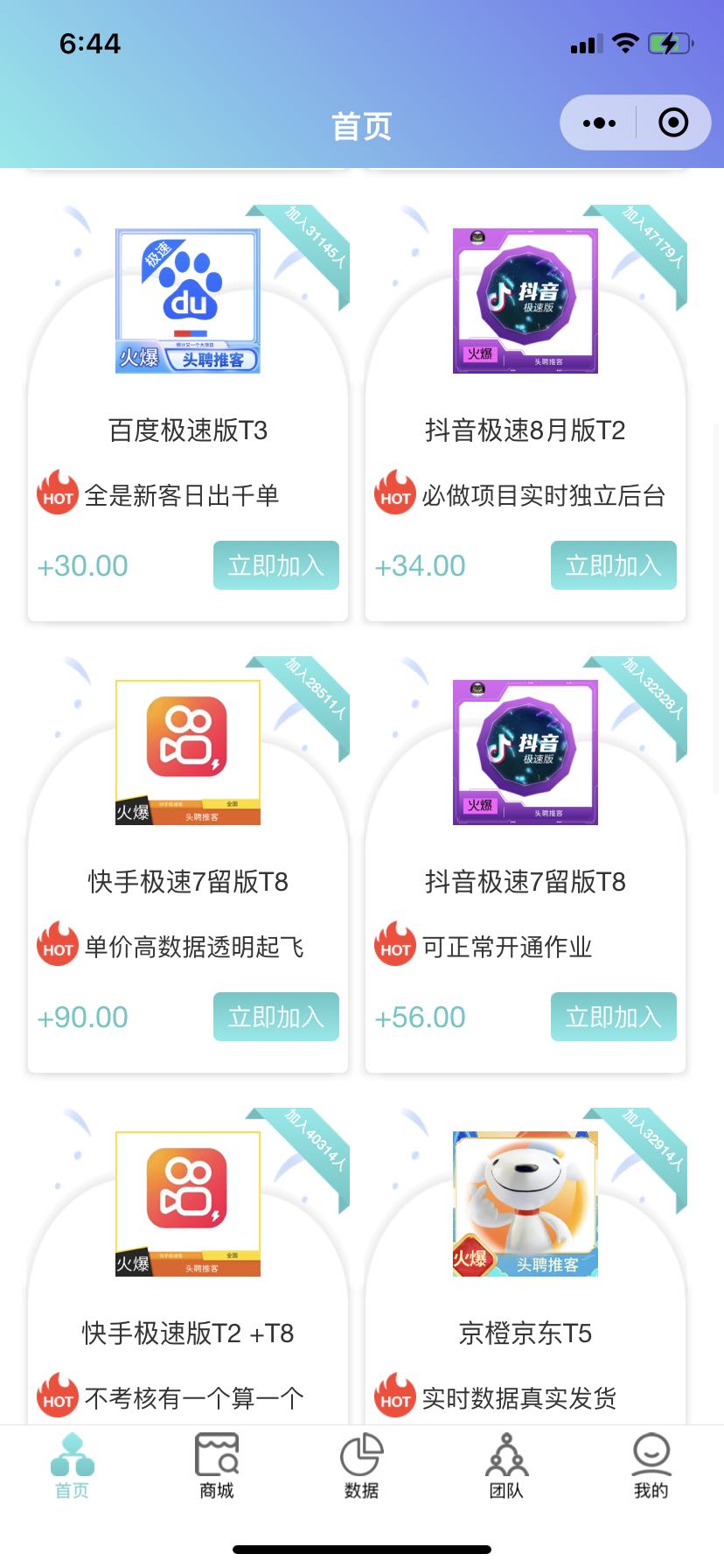Join the 快手极速7留版T8 project
724x1568 pixels.
click(x=275, y=1017)
